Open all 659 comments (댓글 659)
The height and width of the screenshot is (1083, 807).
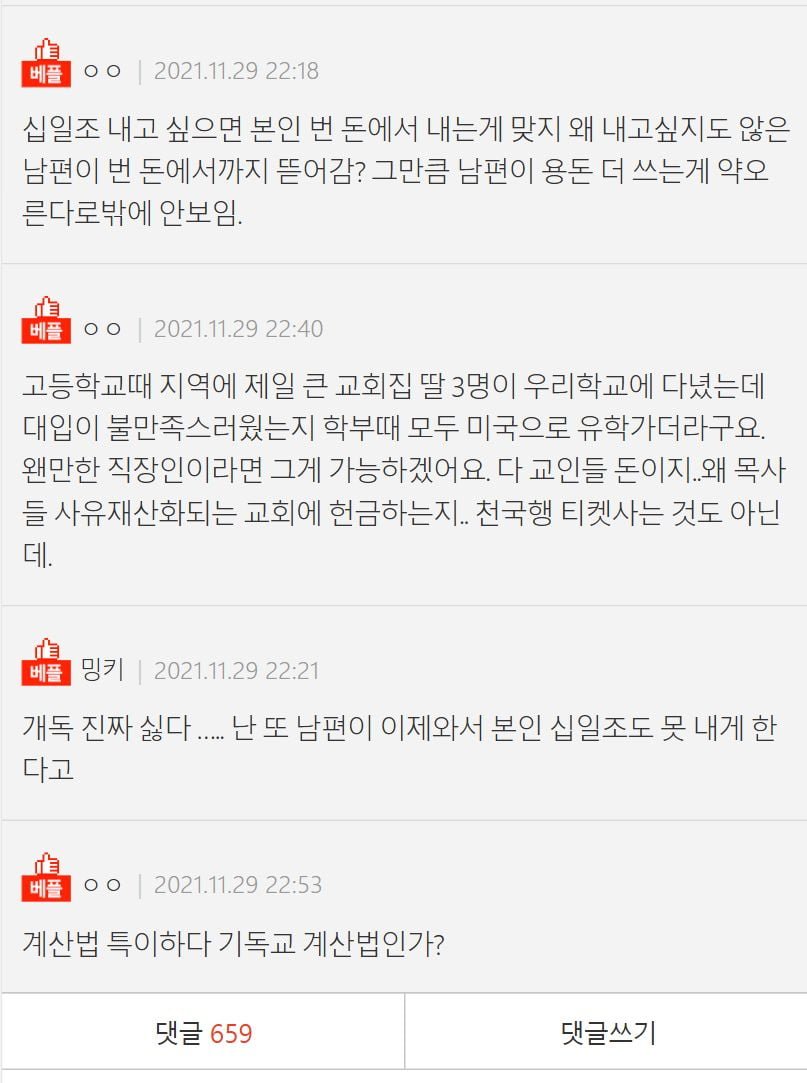click(x=203, y=1032)
